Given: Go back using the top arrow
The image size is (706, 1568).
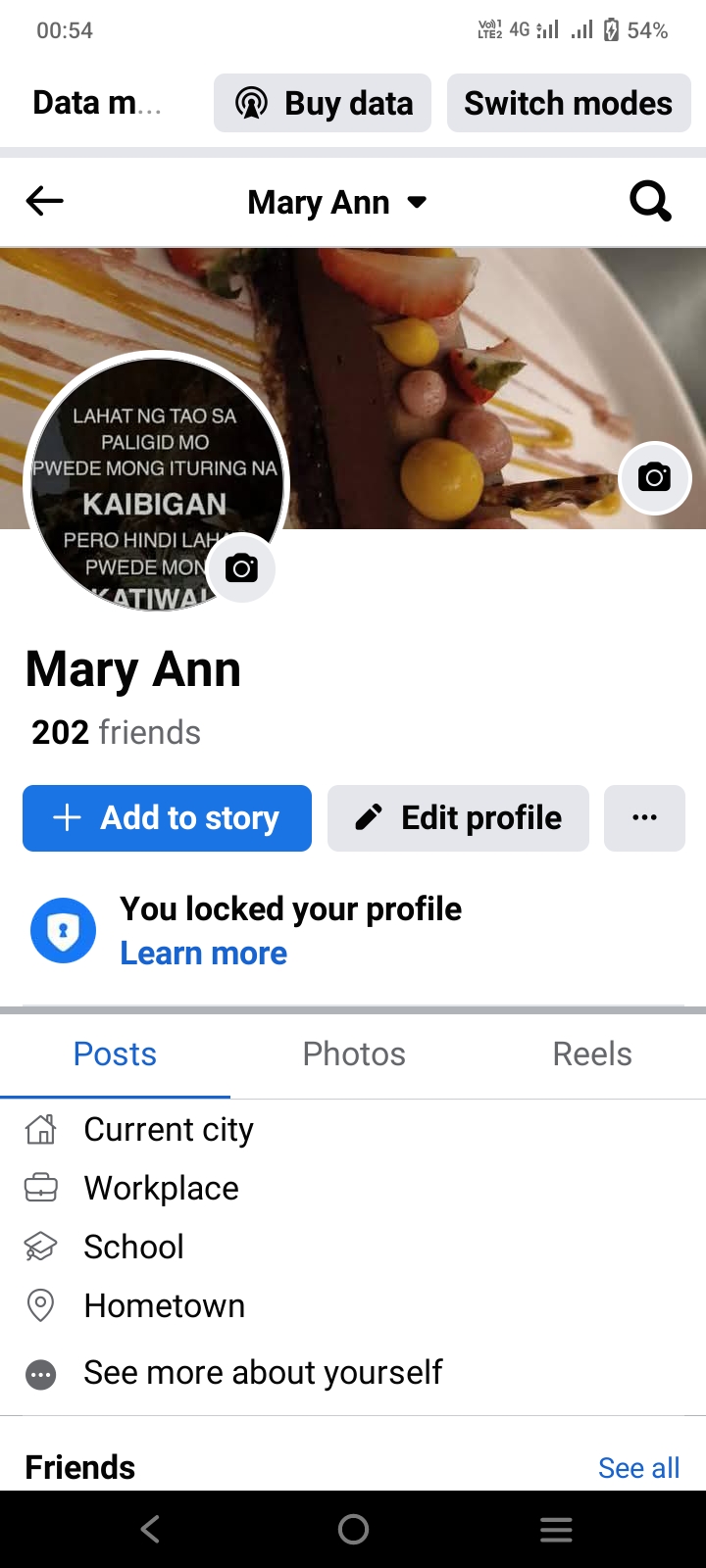Looking at the screenshot, I should point(44,202).
